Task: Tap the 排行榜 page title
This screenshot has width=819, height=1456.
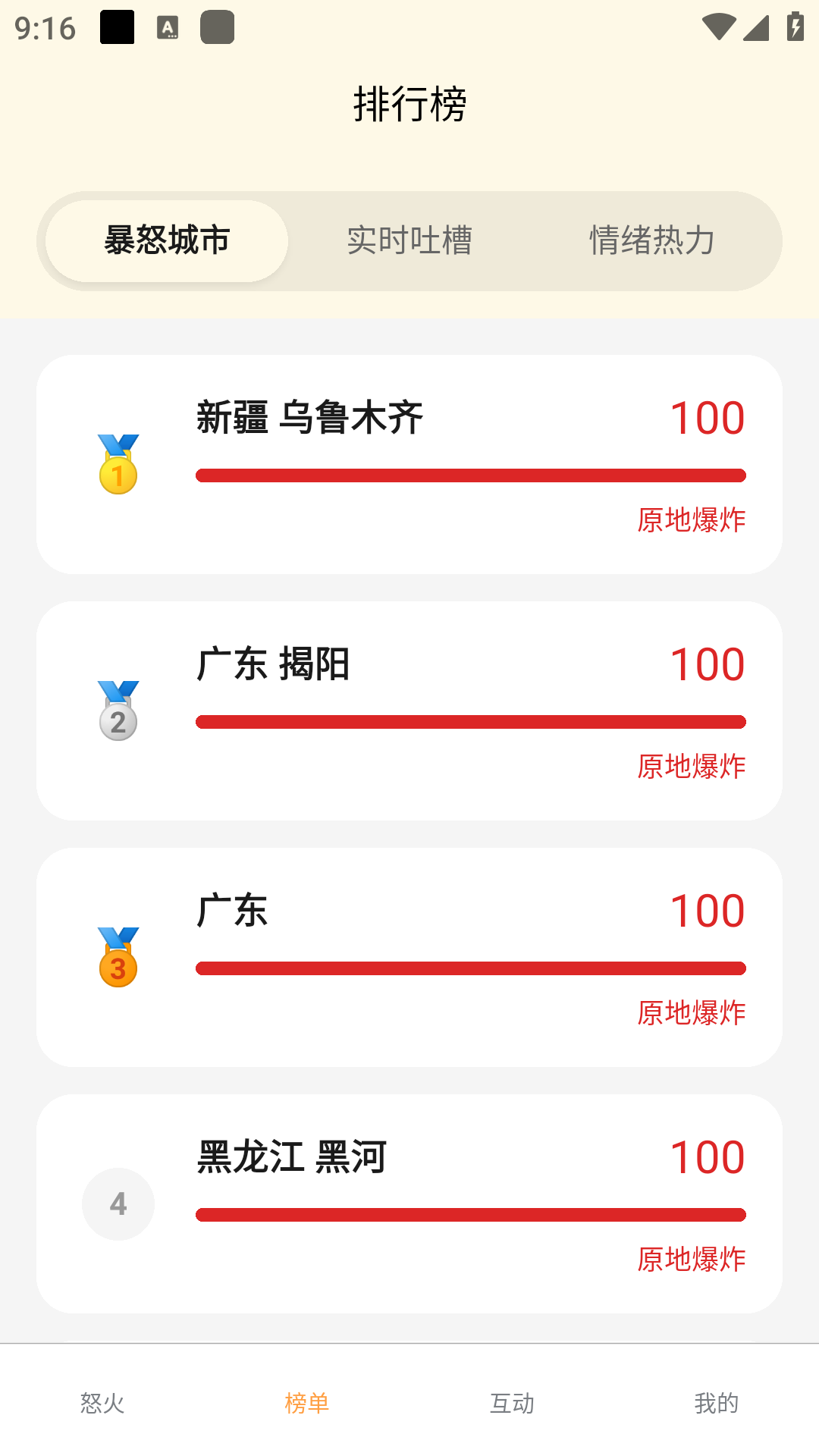Action: pyautogui.click(x=409, y=105)
